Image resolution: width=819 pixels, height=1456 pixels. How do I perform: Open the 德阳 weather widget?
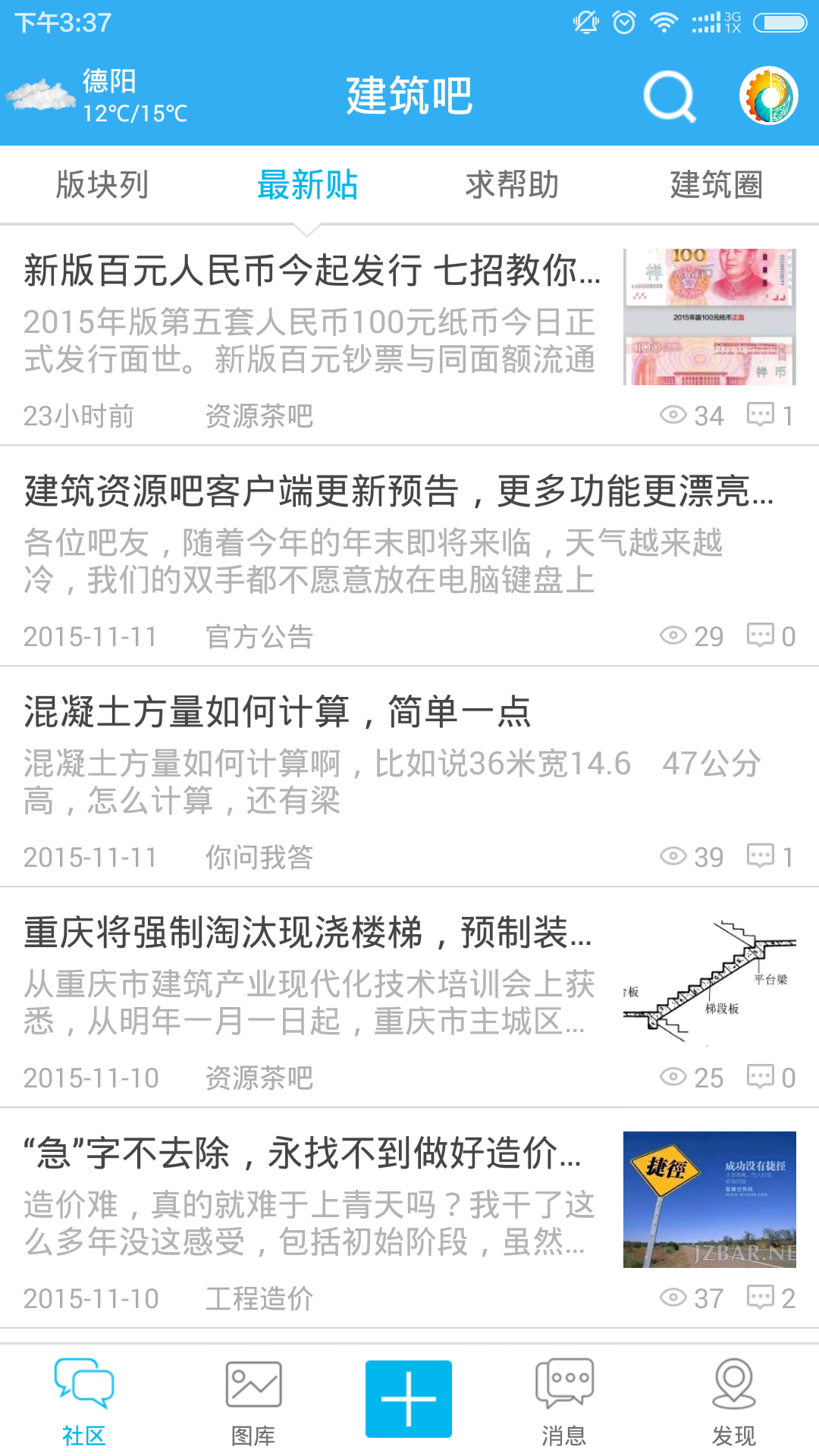(99, 96)
